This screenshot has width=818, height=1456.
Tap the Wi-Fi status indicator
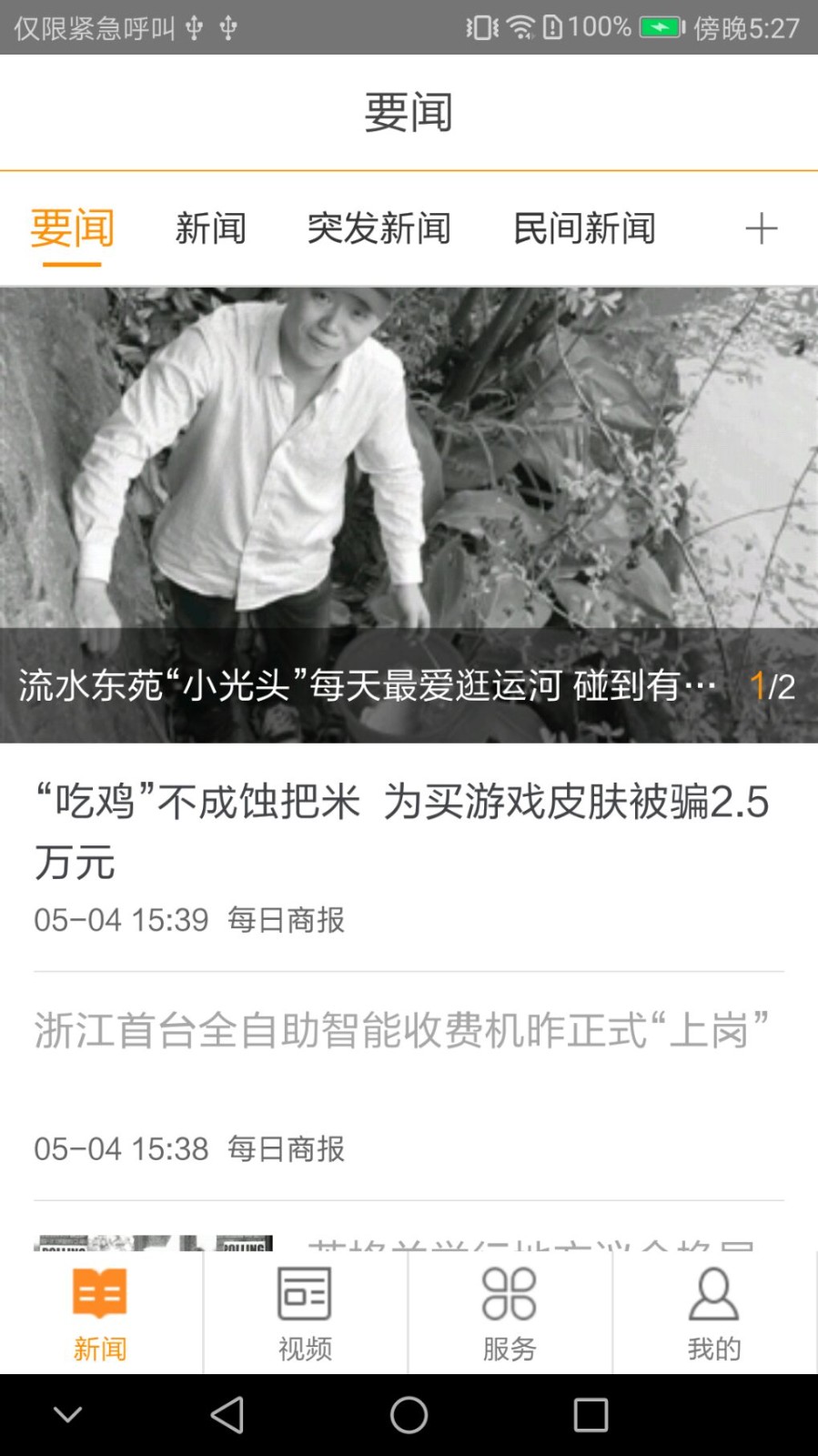517,26
